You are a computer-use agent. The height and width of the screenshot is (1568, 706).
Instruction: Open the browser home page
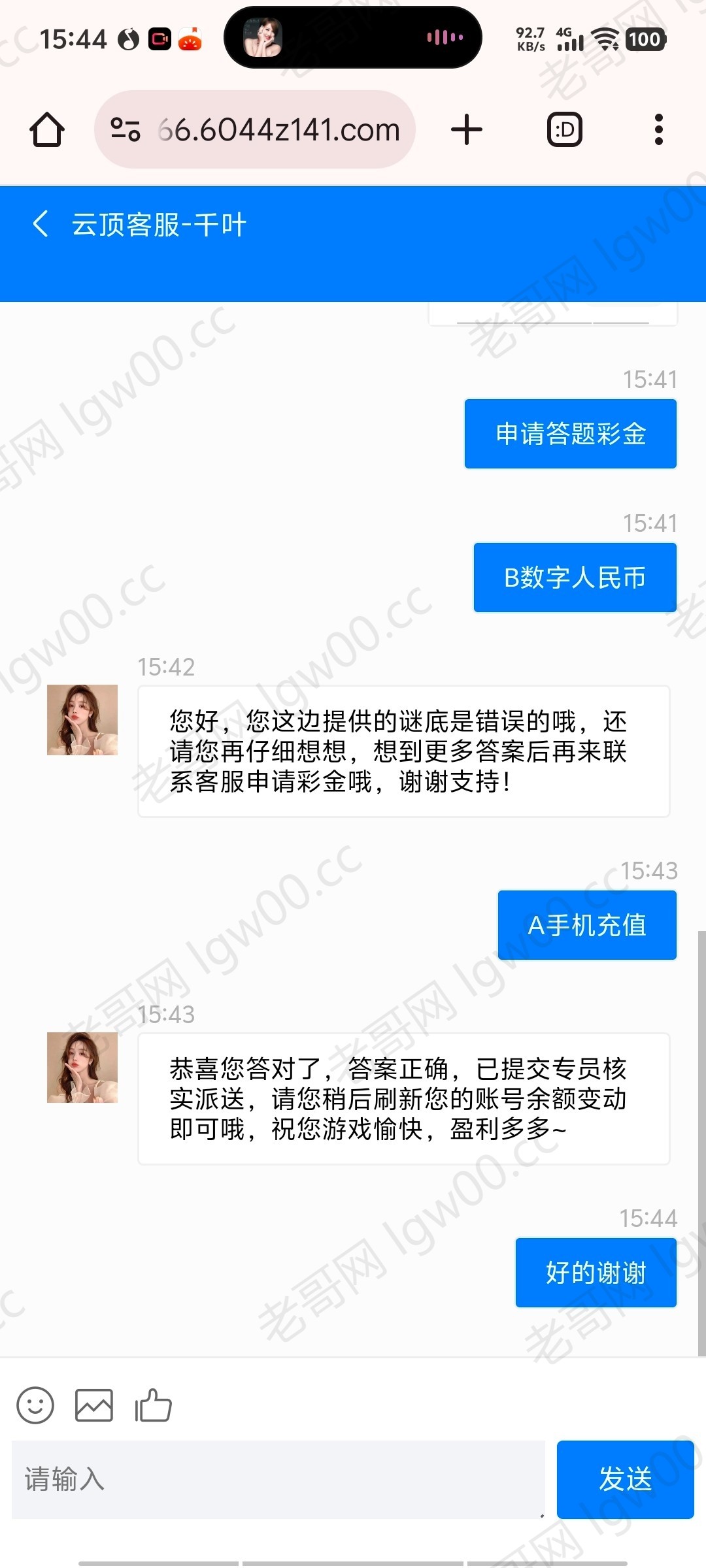click(x=47, y=129)
